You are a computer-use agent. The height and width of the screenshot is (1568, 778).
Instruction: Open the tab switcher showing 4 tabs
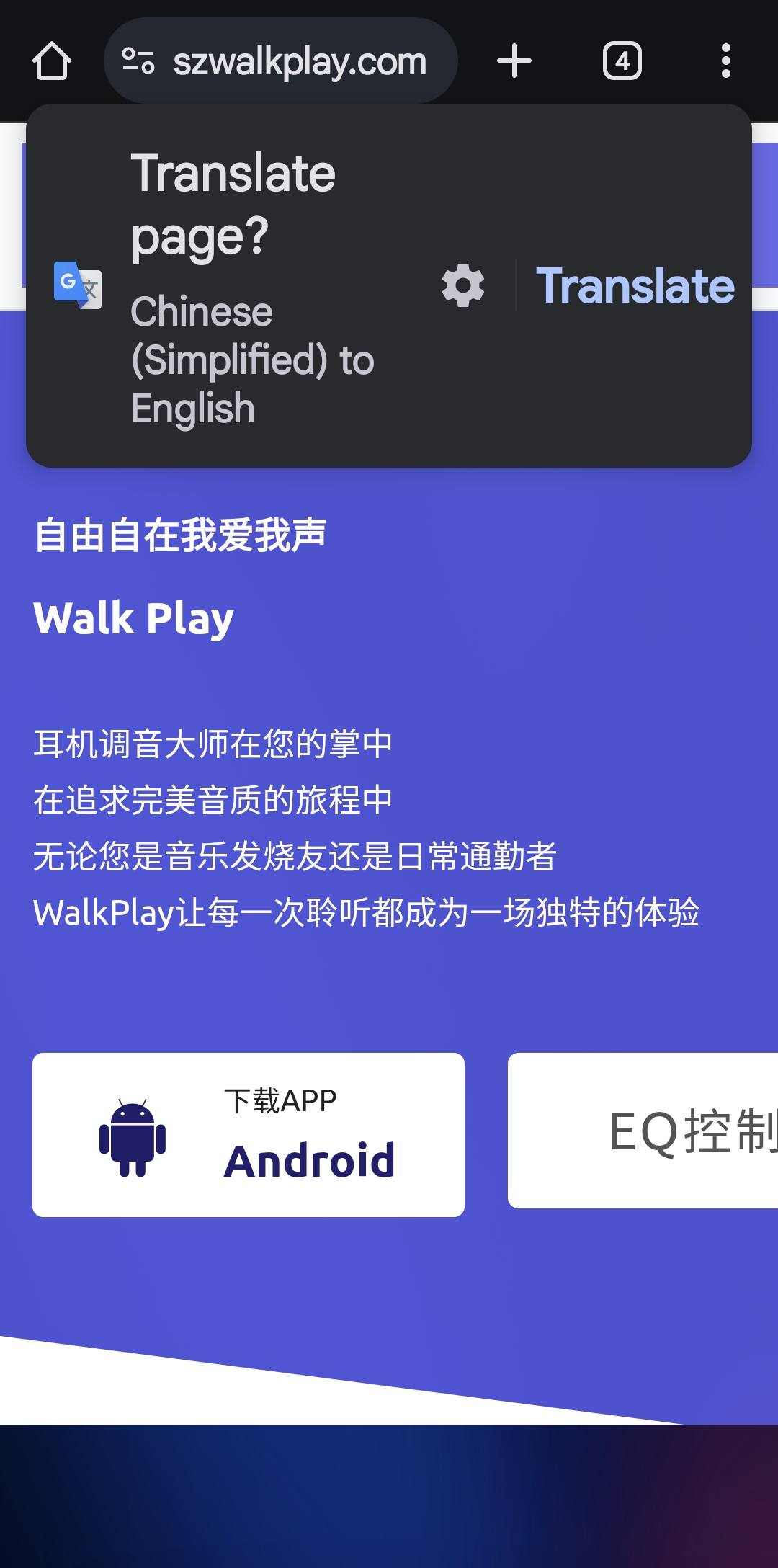(x=622, y=61)
